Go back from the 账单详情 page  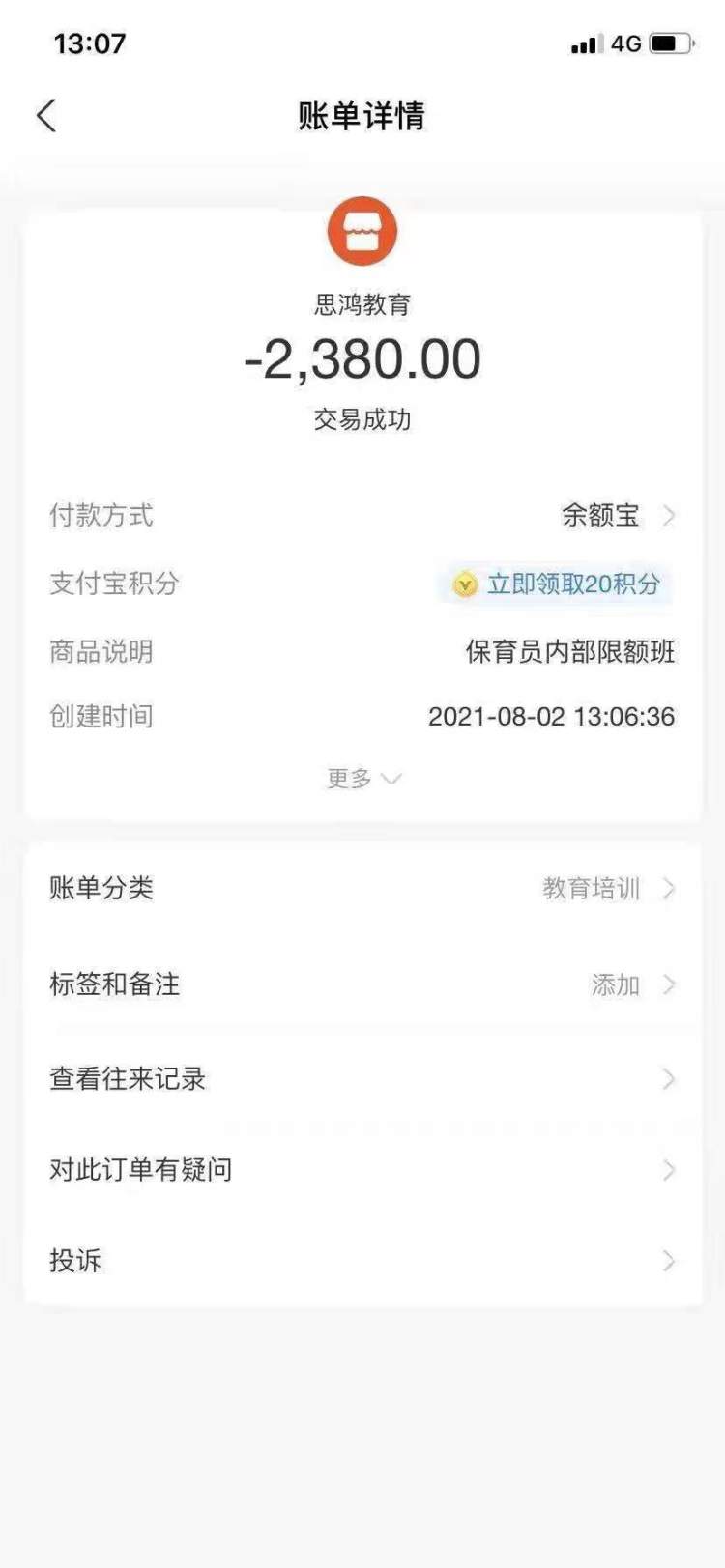pyautogui.click(x=46, y=116)
